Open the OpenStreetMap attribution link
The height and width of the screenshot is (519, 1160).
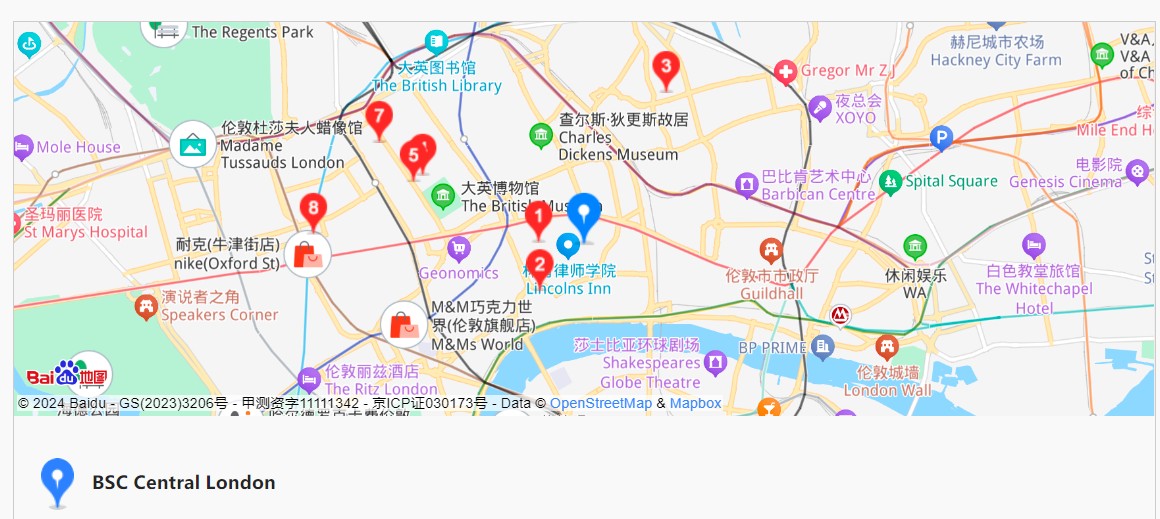coord(600,403)
